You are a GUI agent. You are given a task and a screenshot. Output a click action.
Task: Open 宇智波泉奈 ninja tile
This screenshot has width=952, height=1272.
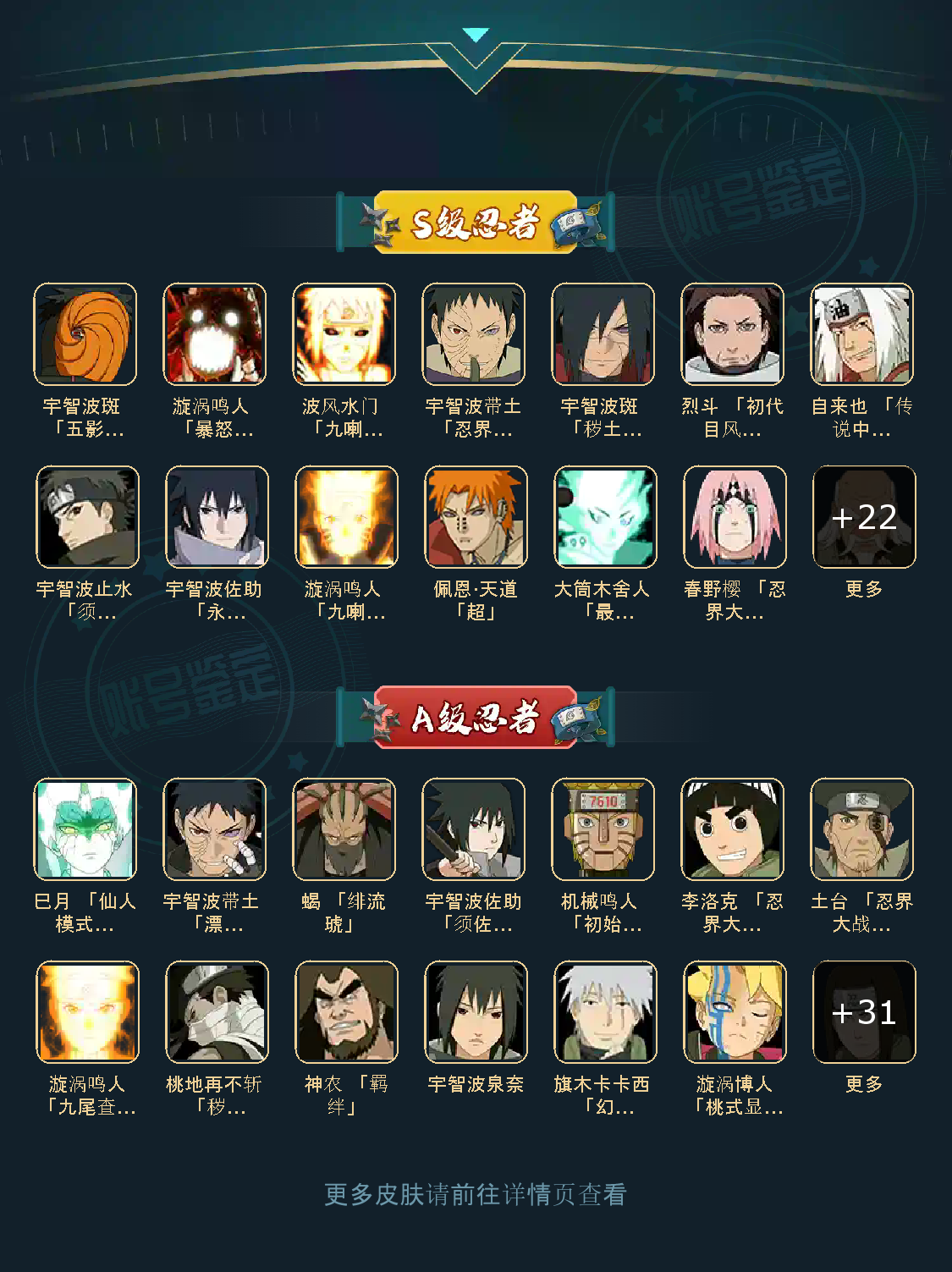pyautogui.click(x=475, y=1012)
